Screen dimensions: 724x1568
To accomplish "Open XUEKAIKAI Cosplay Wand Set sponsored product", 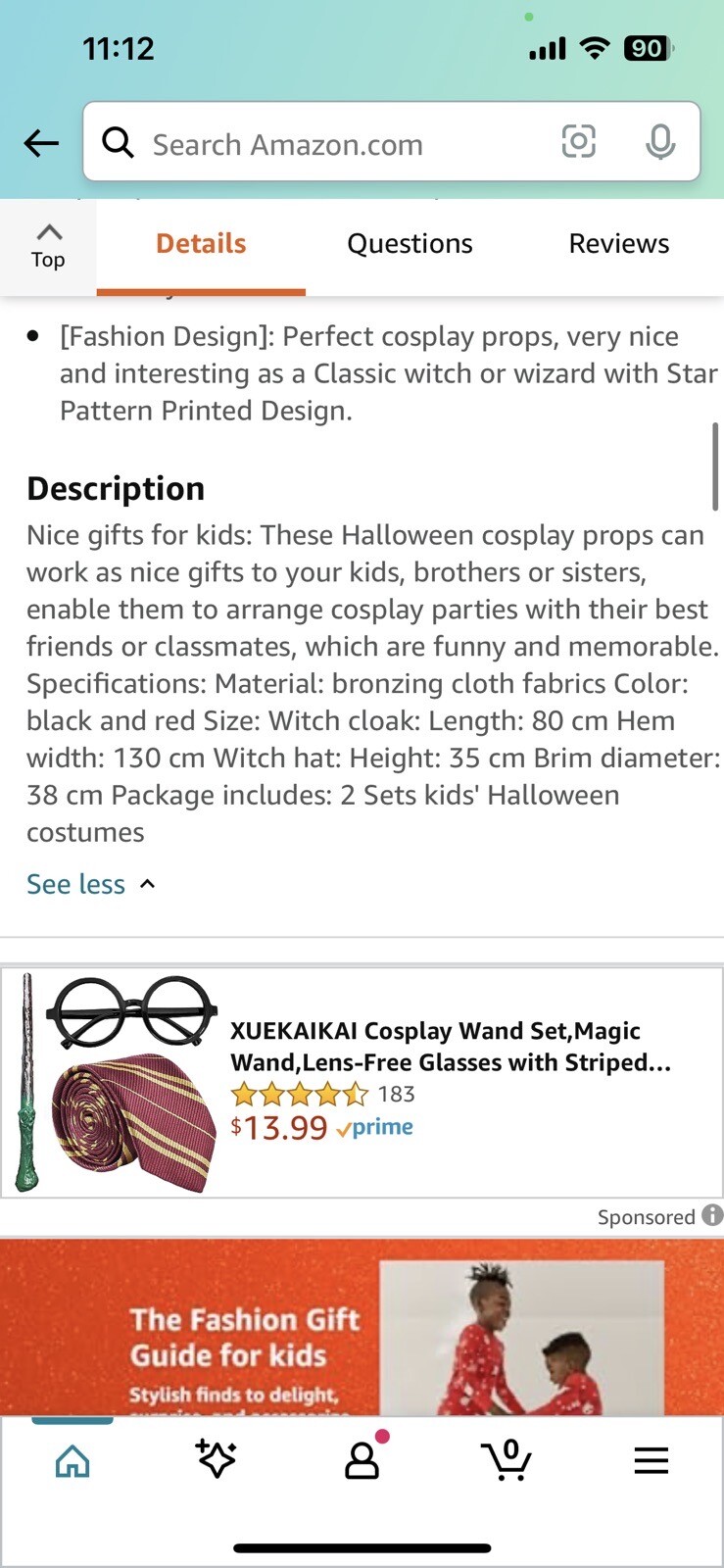I will [x=449, y=1047].
